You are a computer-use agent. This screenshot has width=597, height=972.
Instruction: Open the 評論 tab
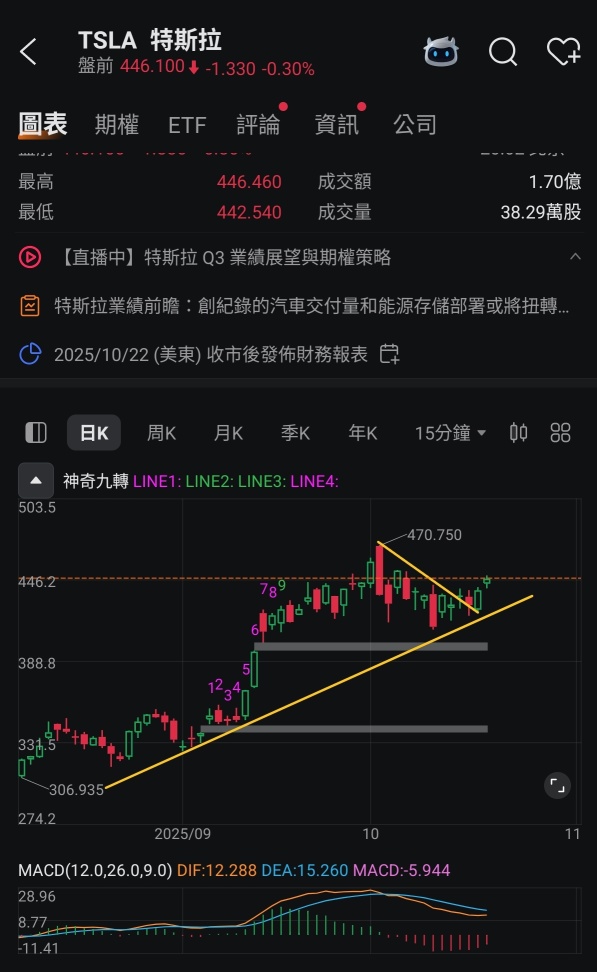(259, 125)
